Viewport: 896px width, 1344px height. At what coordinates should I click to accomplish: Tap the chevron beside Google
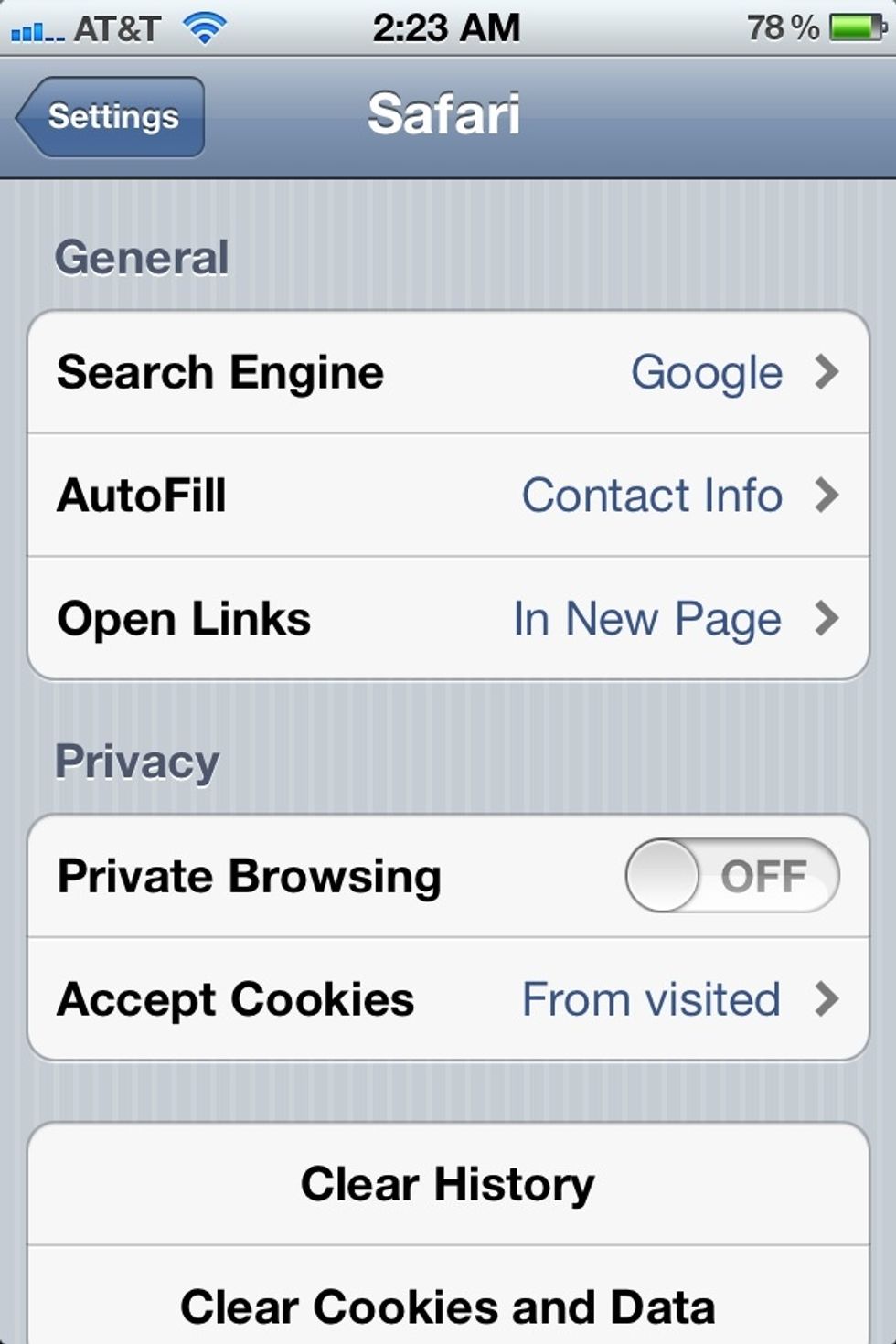[x=828, y=371]
